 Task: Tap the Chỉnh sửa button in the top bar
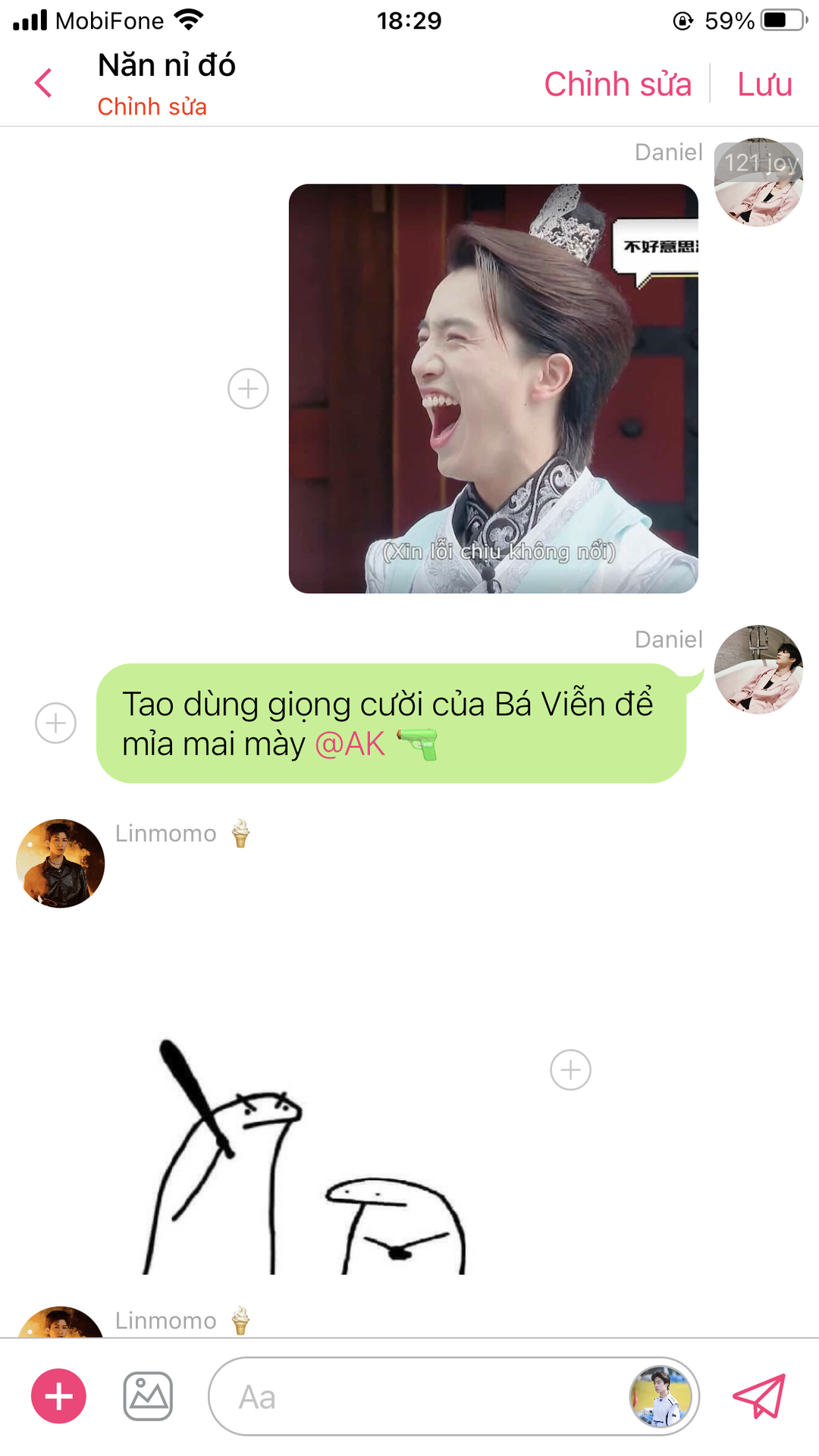point(617,84)
